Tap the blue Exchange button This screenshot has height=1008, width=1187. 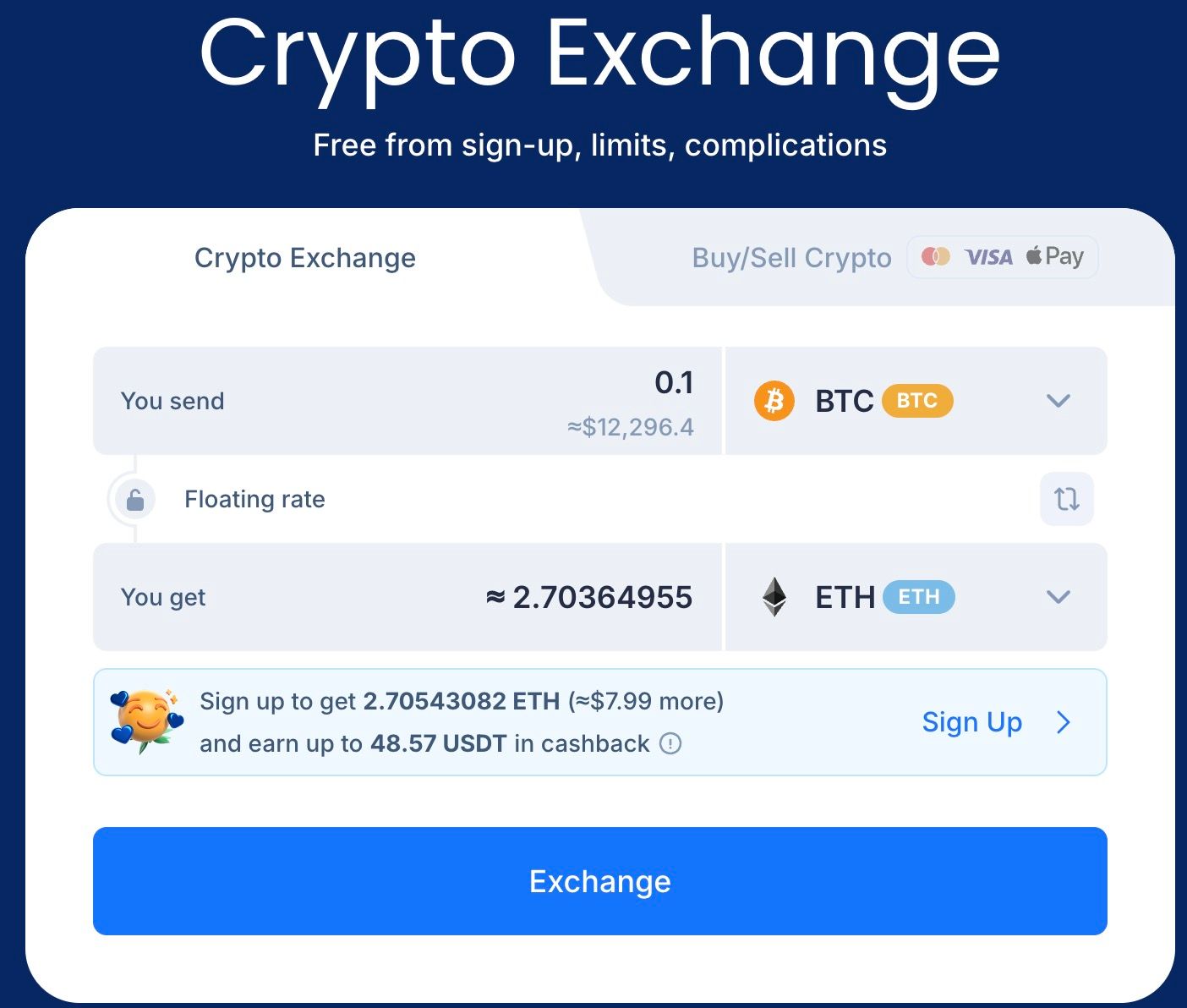pos(599,881)
